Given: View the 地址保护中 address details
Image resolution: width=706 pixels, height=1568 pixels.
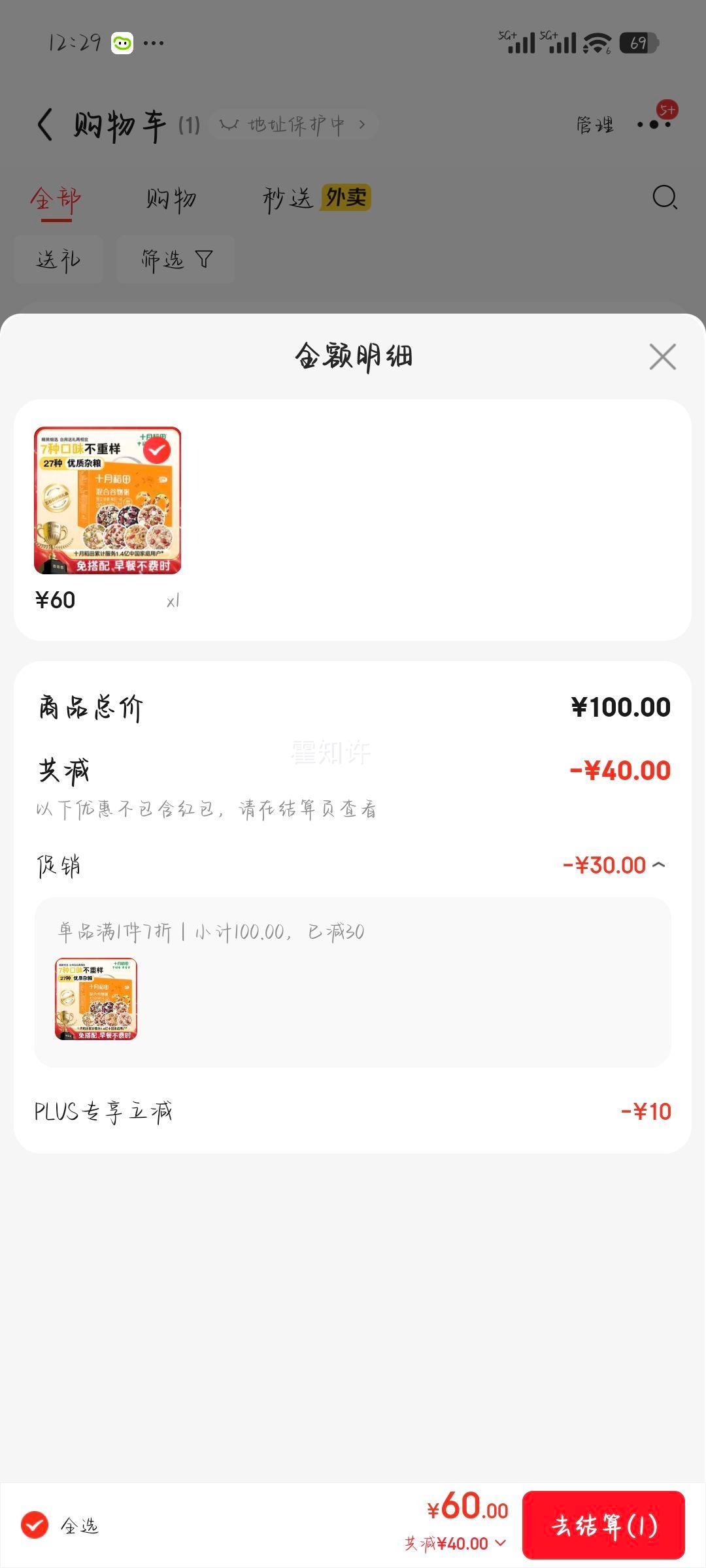Looking at the screenshot, I should pos(293,124).
